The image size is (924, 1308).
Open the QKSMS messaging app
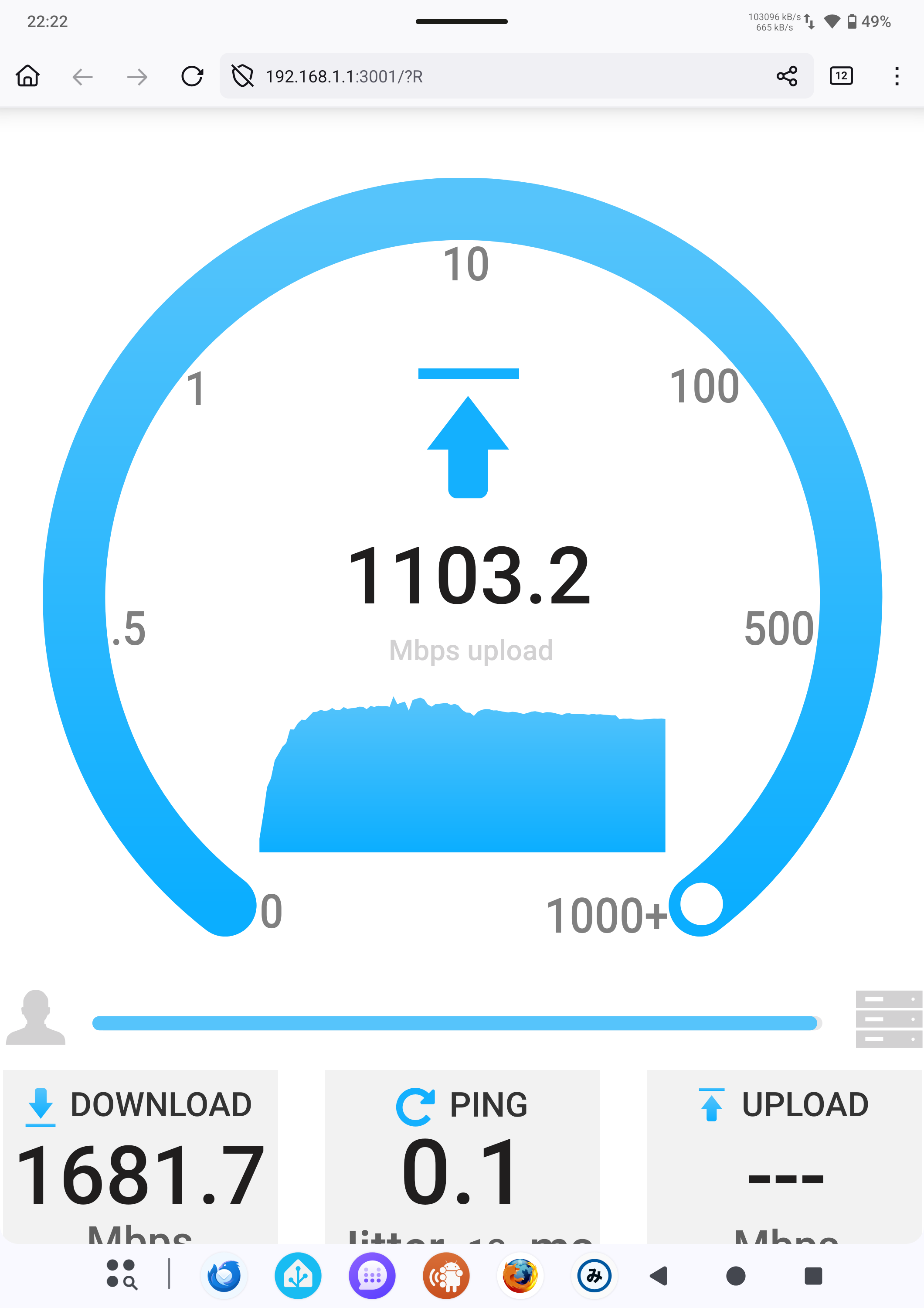tap(372, 1276)
